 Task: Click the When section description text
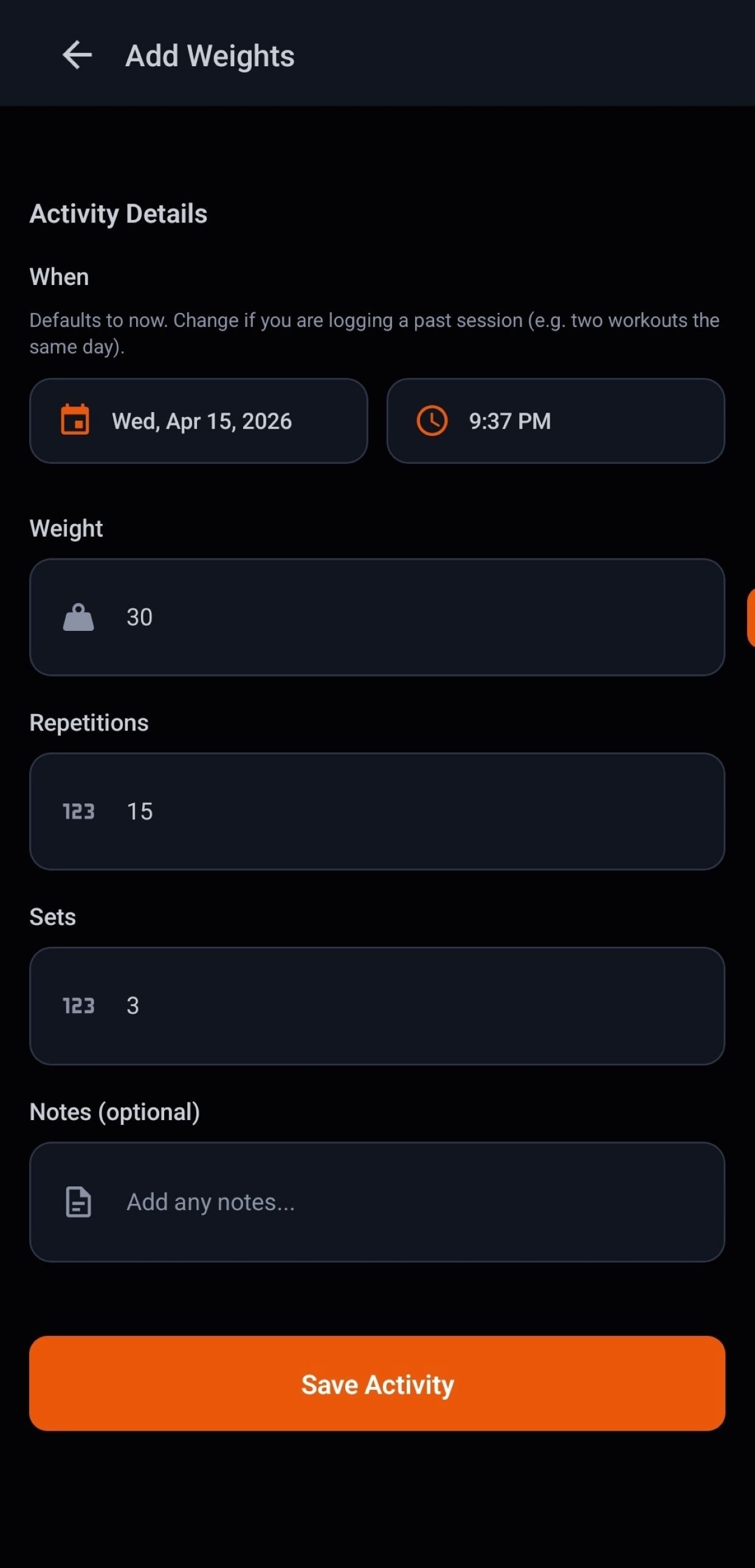click(374, 333)
